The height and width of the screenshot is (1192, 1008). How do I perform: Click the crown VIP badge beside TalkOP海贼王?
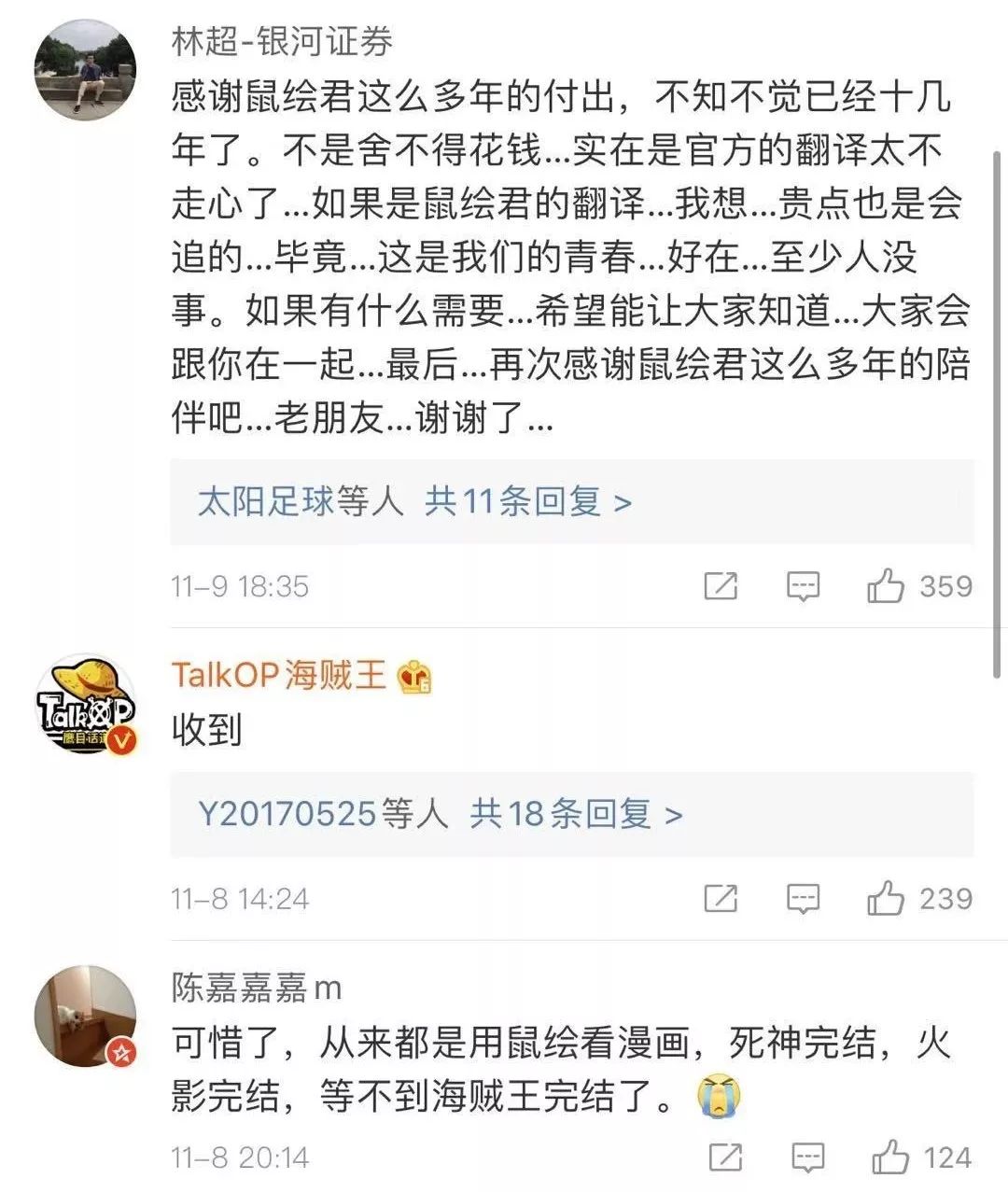tap(414, 677)
